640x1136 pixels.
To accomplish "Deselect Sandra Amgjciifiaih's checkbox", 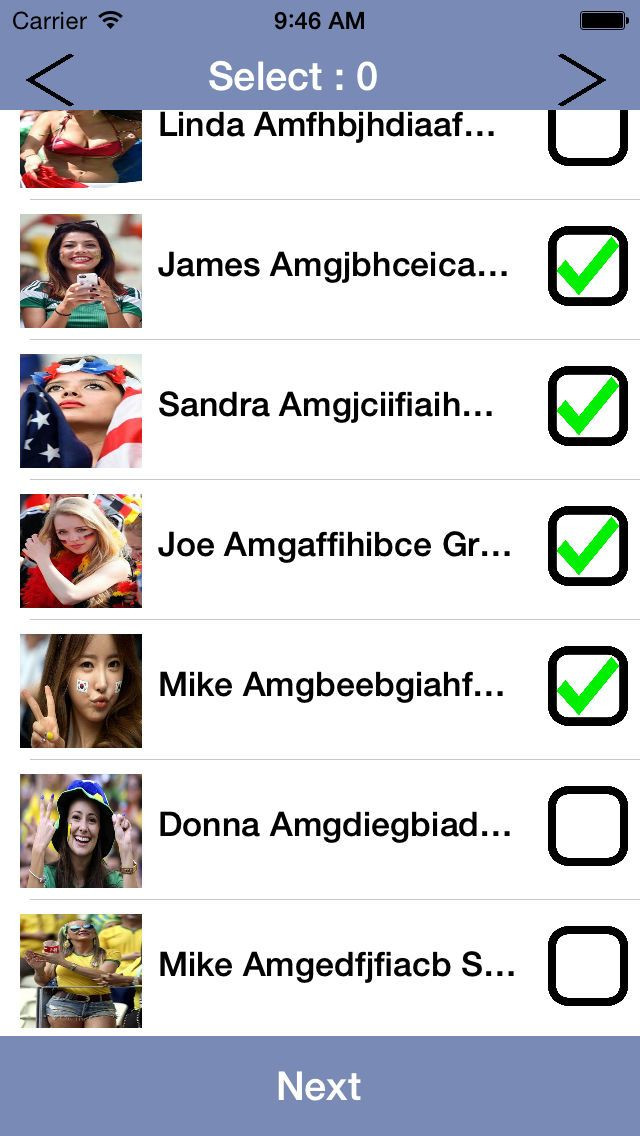I will pyautogui.click(x=587, y=406).
